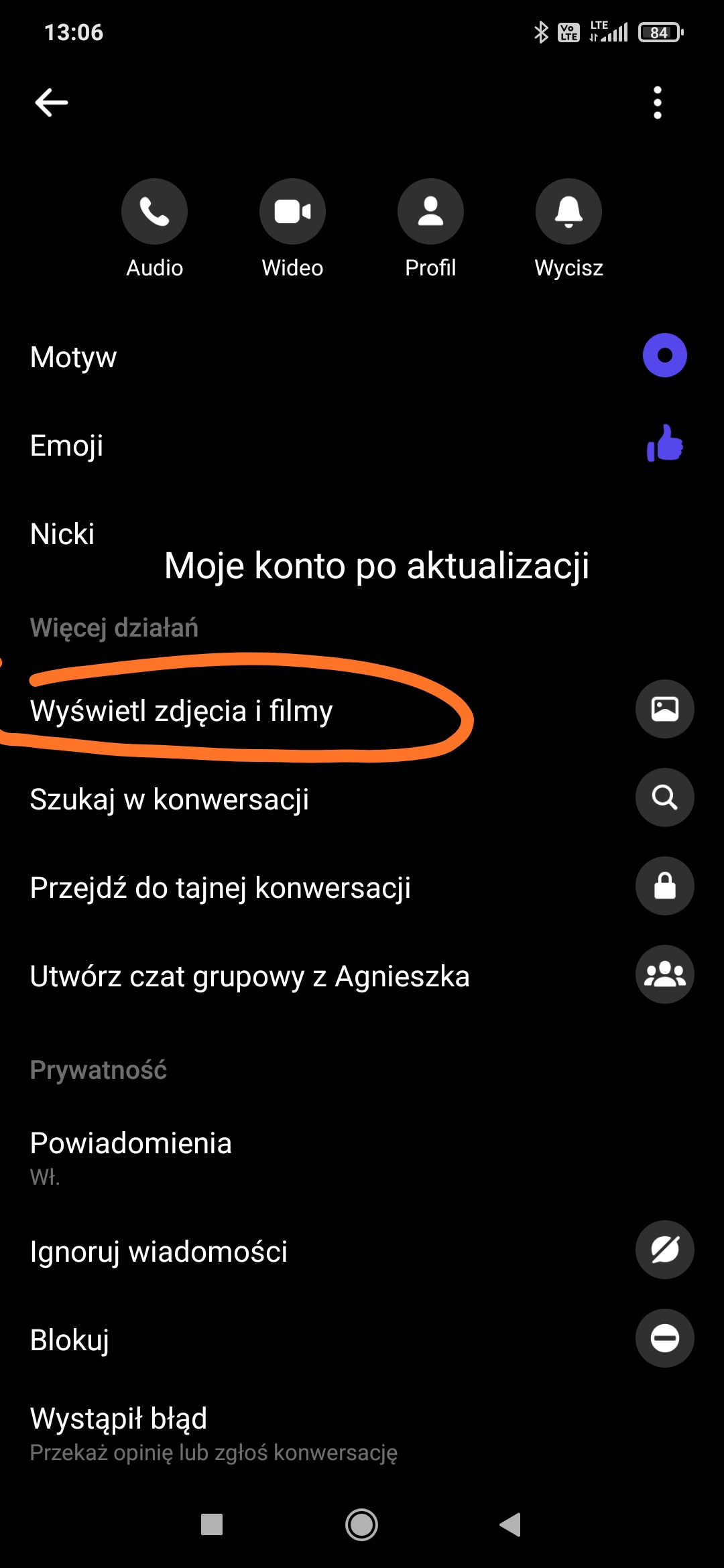The width and height of the screenshot is (724, 1568).
Task: Mute the conversation with Wycisz
Action: [x=568, y=228]
